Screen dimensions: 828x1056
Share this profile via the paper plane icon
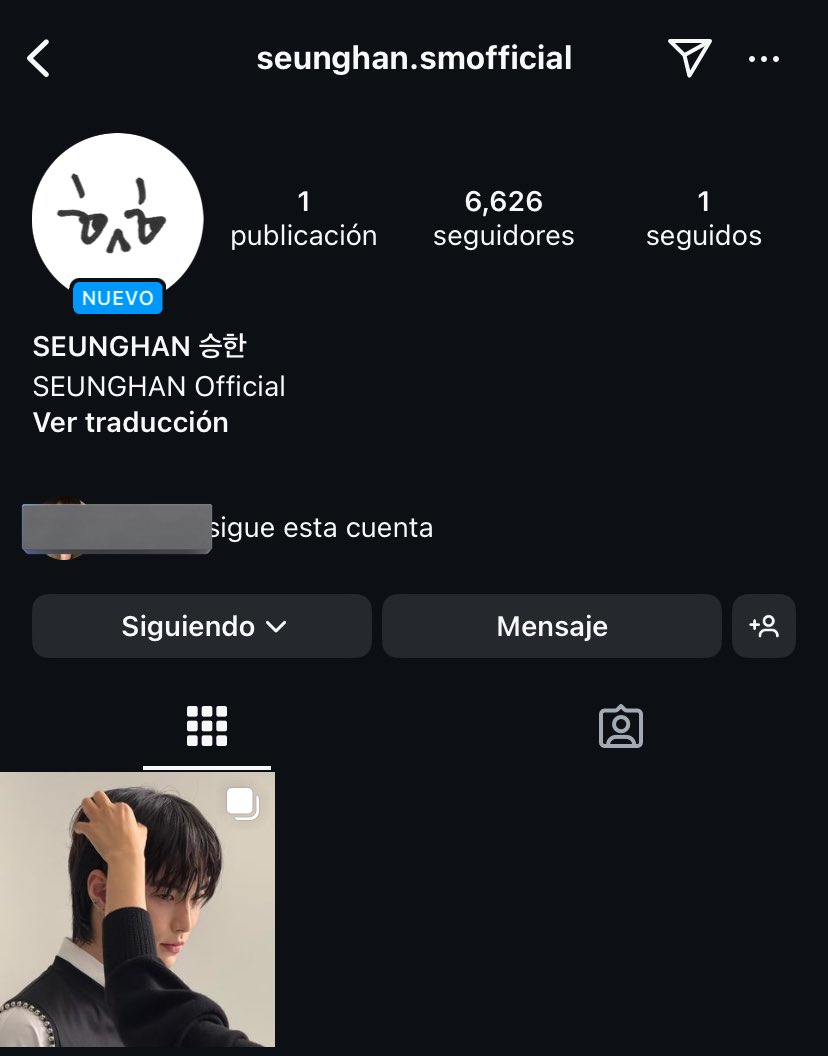click(x=689, y=58)
